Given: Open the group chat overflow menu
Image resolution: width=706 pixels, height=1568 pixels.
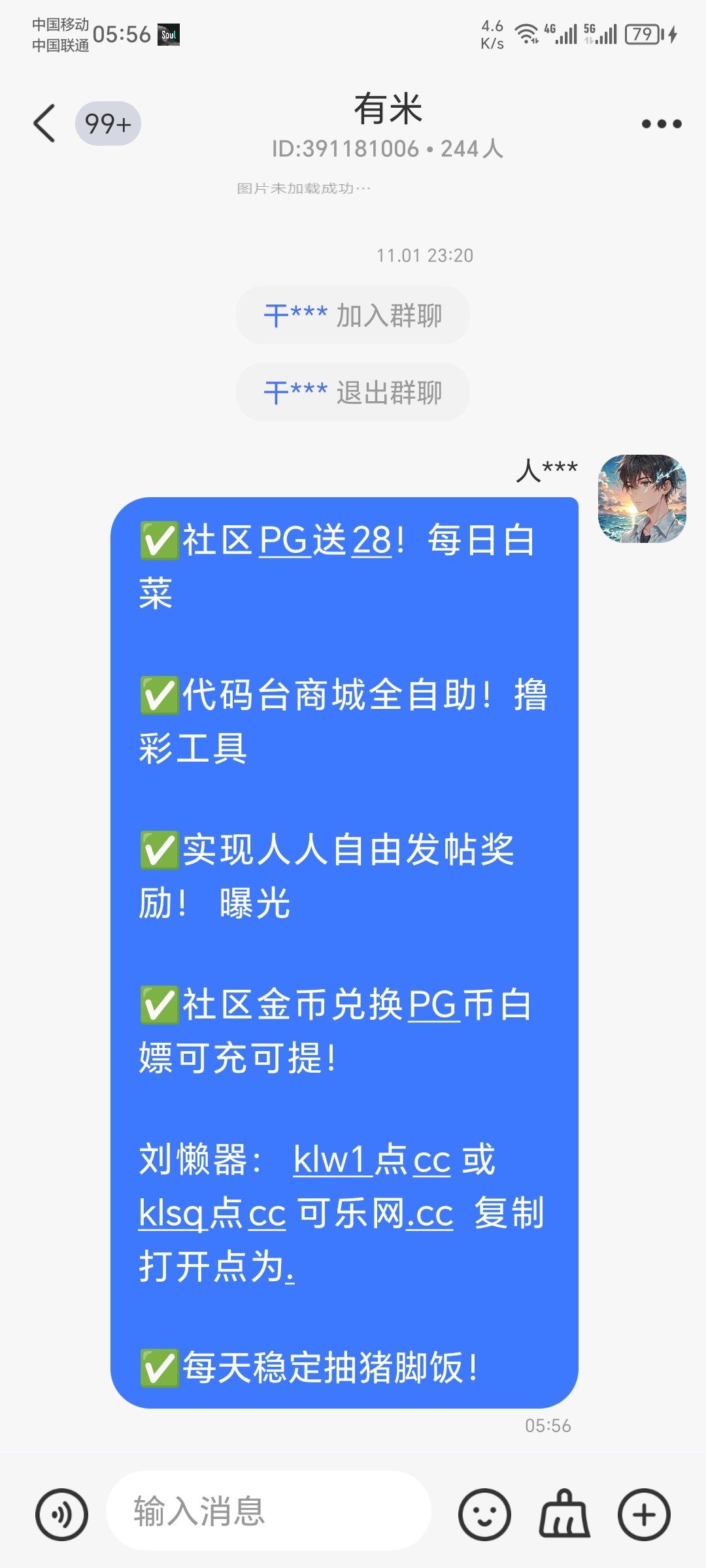Looking at the screenshot, I should coord(661,123).
